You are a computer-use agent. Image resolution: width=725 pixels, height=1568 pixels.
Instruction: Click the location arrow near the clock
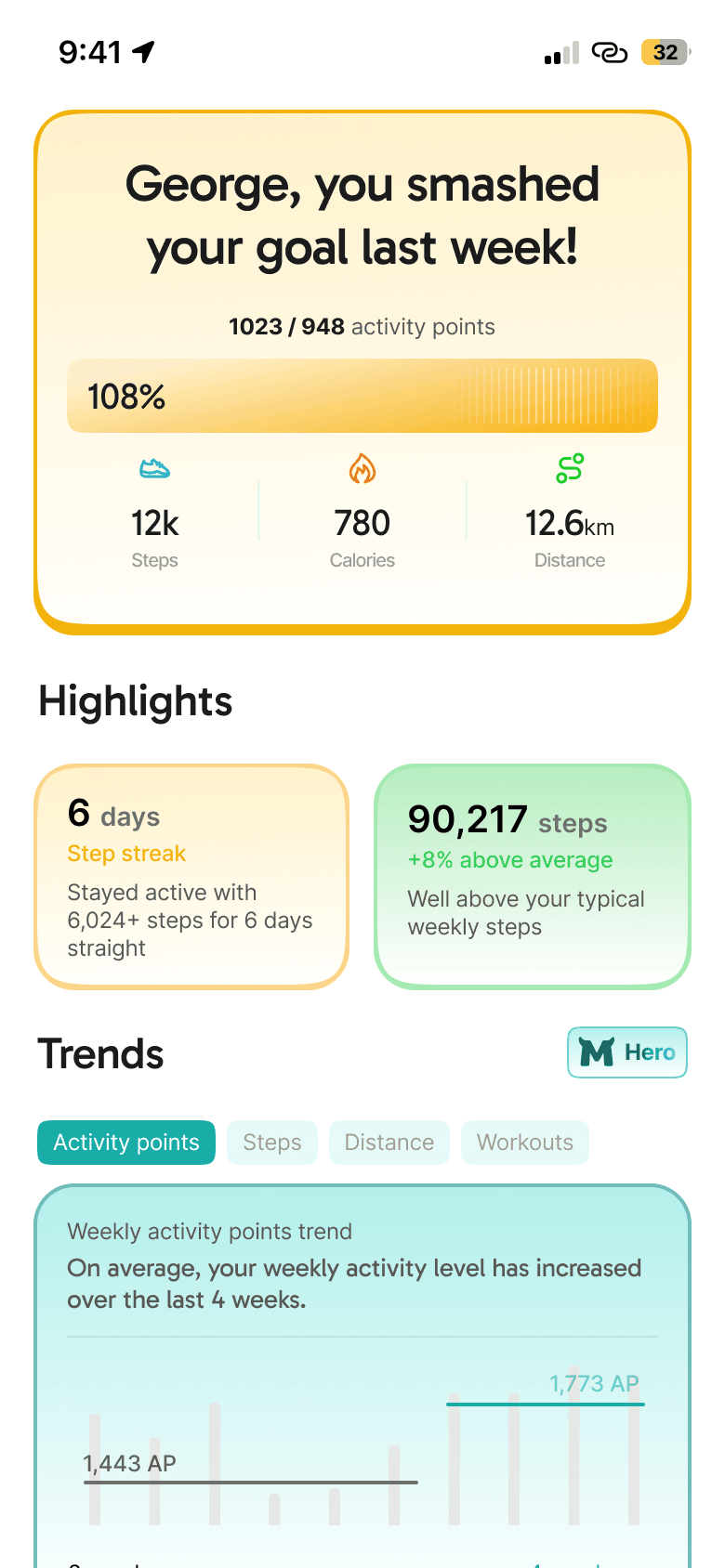141,53
